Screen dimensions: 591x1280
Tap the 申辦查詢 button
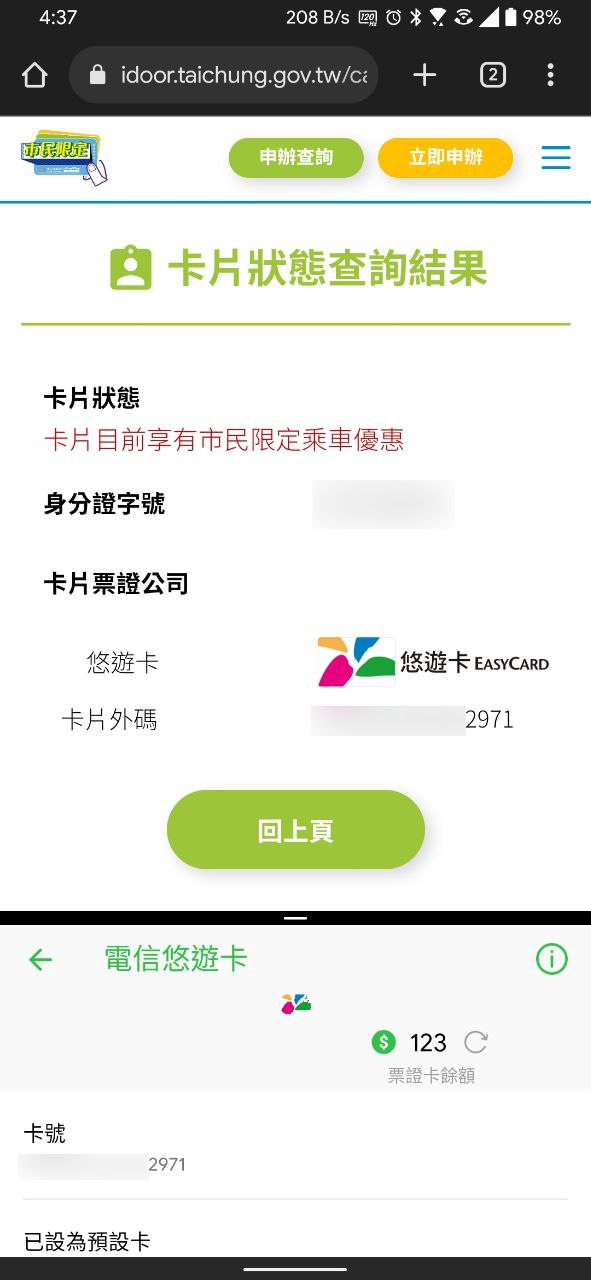click(296, 158)
